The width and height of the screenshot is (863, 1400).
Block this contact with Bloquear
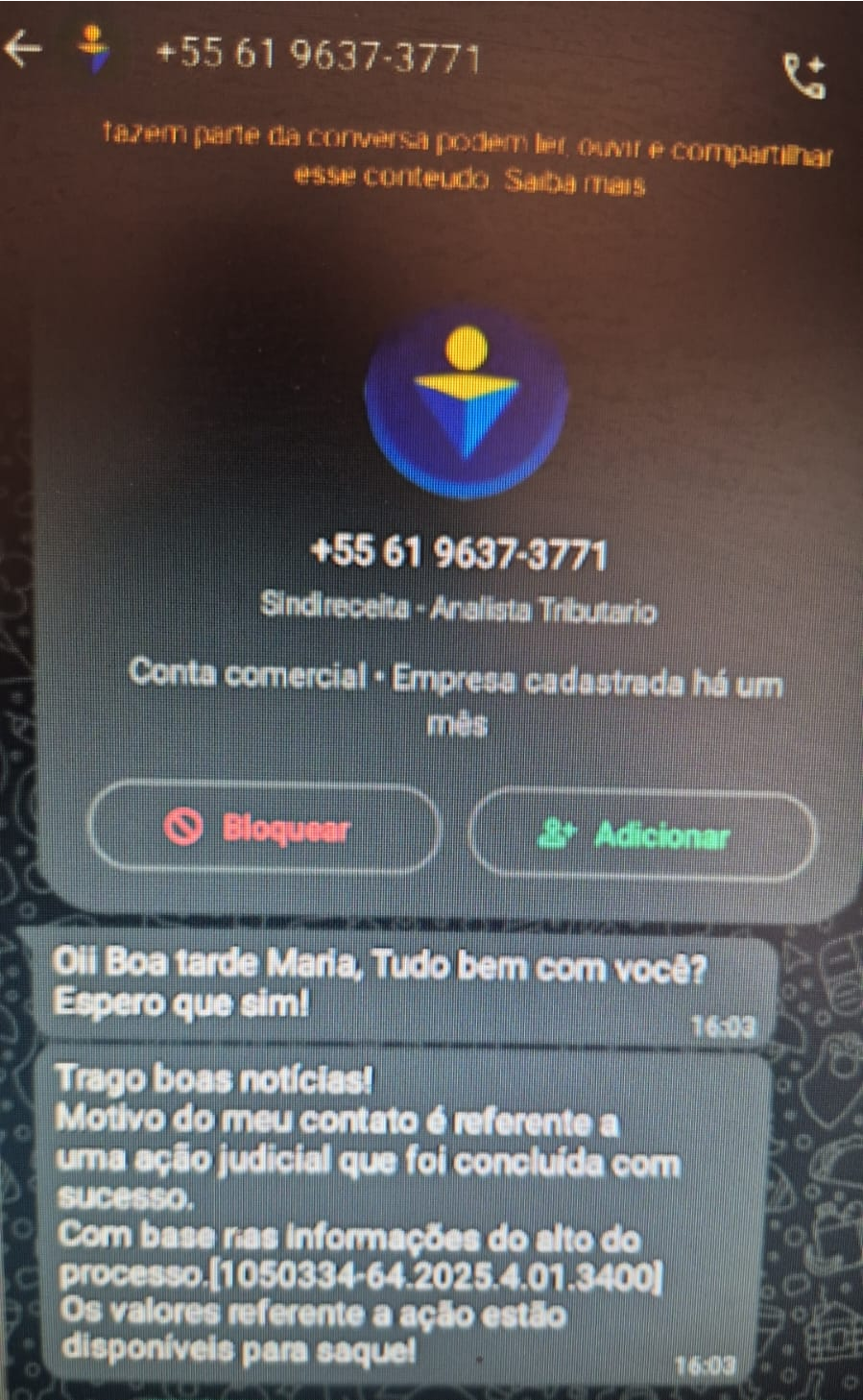tap(264, 828)
